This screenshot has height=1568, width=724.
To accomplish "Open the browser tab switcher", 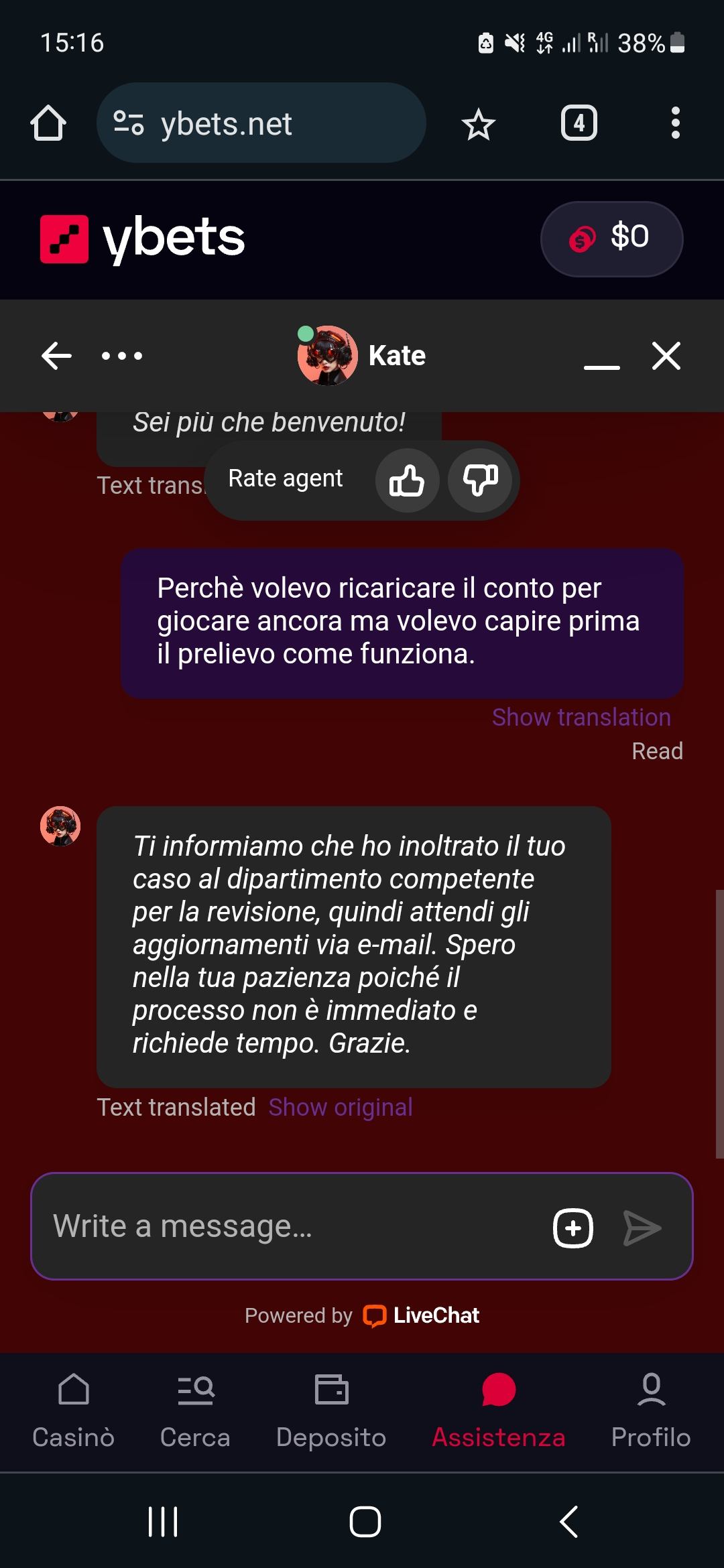I will 579,123.
